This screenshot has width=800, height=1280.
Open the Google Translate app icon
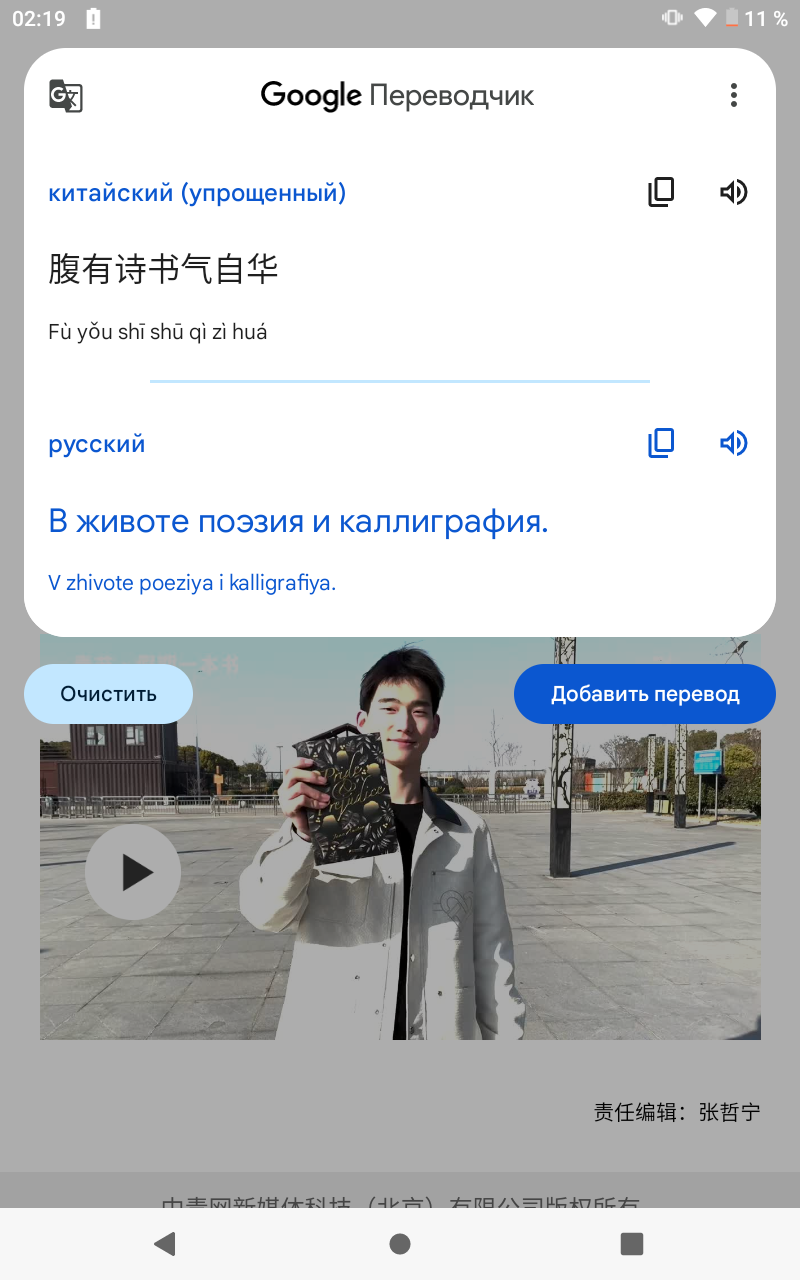tap(66, 96)
